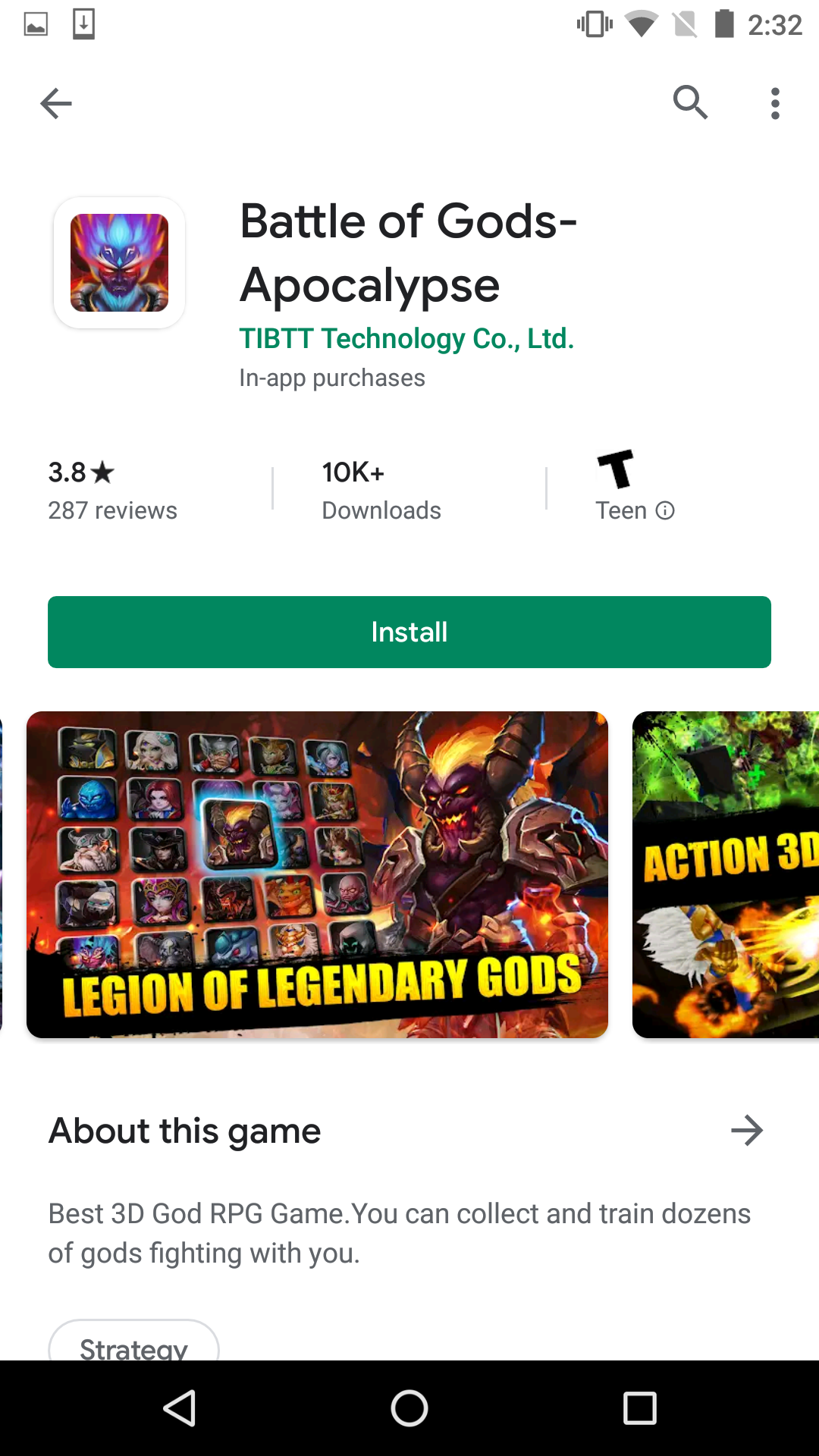Select the Strategy category chip

(134, 1344)
